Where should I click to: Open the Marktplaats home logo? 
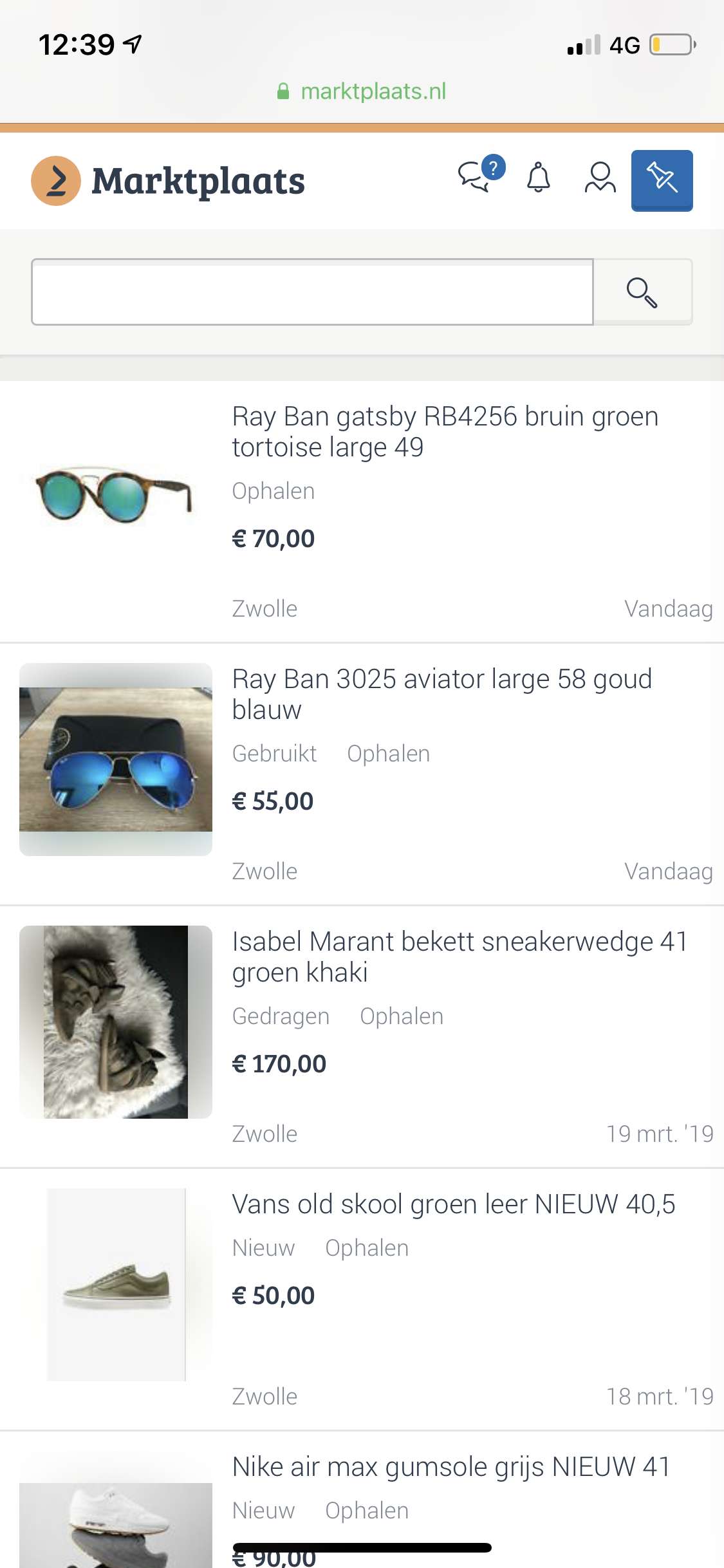169,181
